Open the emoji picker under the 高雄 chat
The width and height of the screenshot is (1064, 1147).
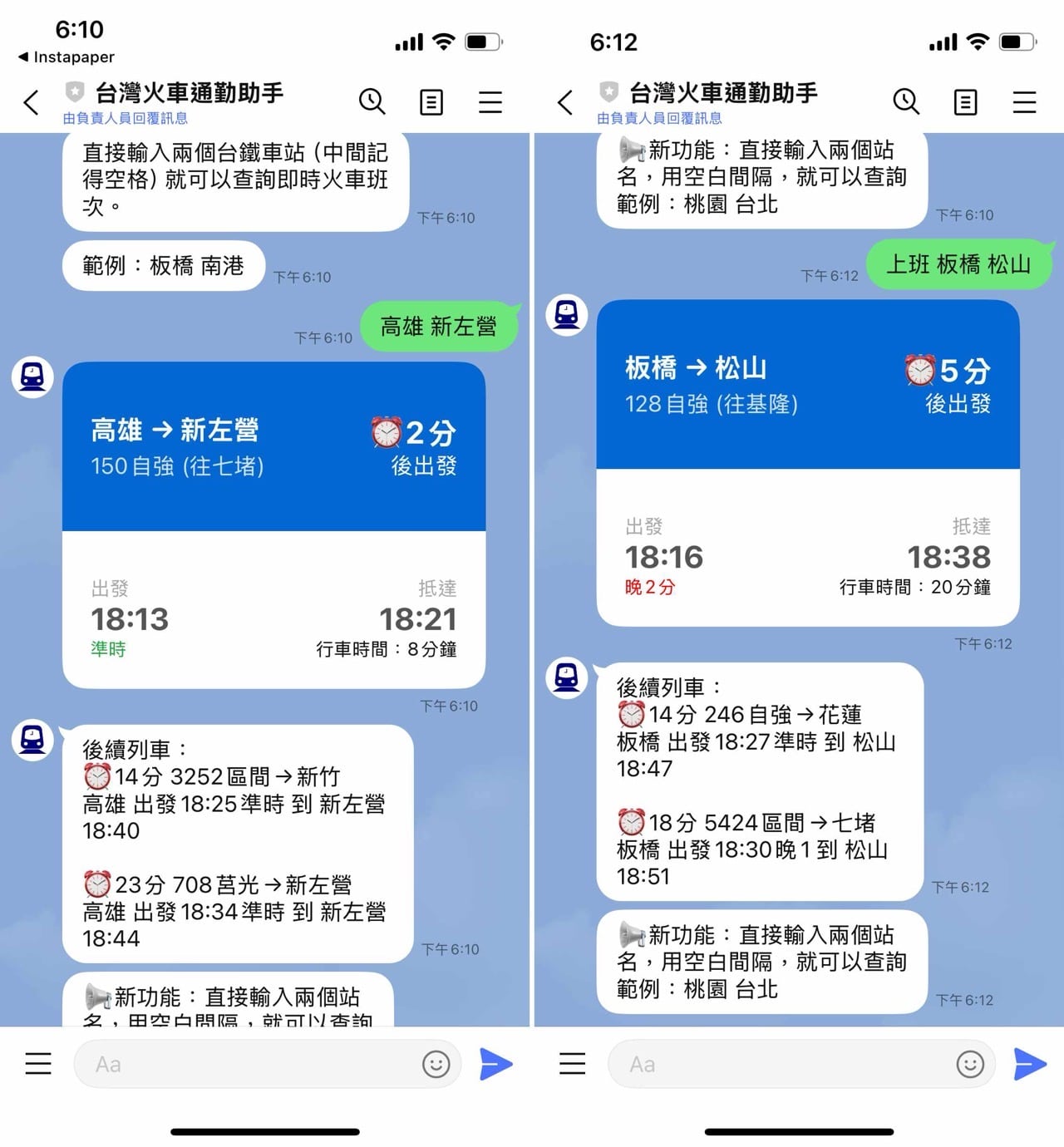436,1064
